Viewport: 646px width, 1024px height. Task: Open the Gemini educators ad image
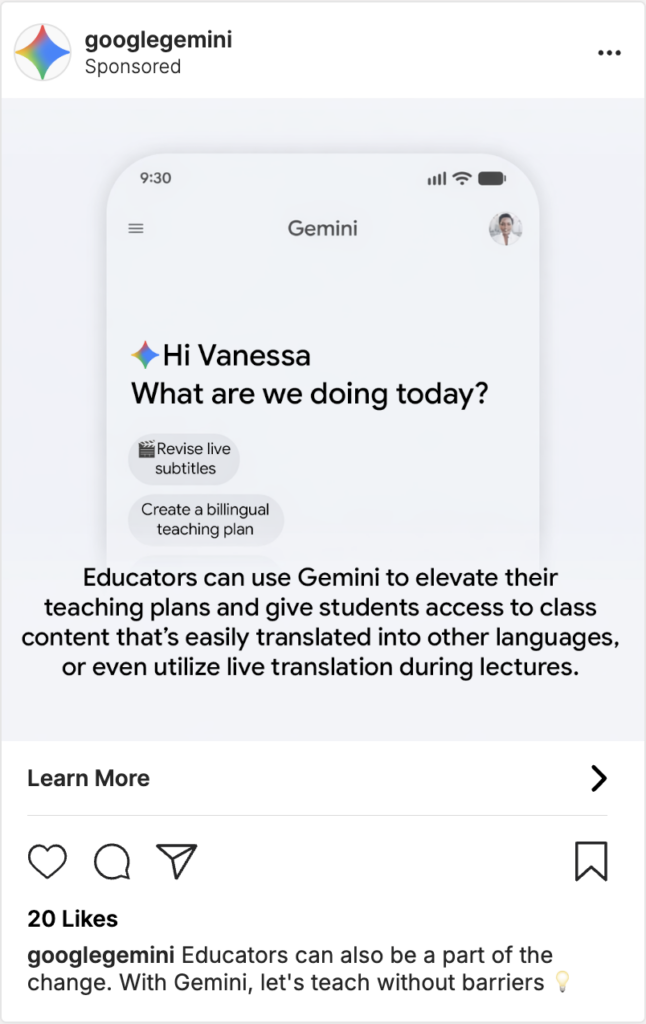click(x=322, y=420)
